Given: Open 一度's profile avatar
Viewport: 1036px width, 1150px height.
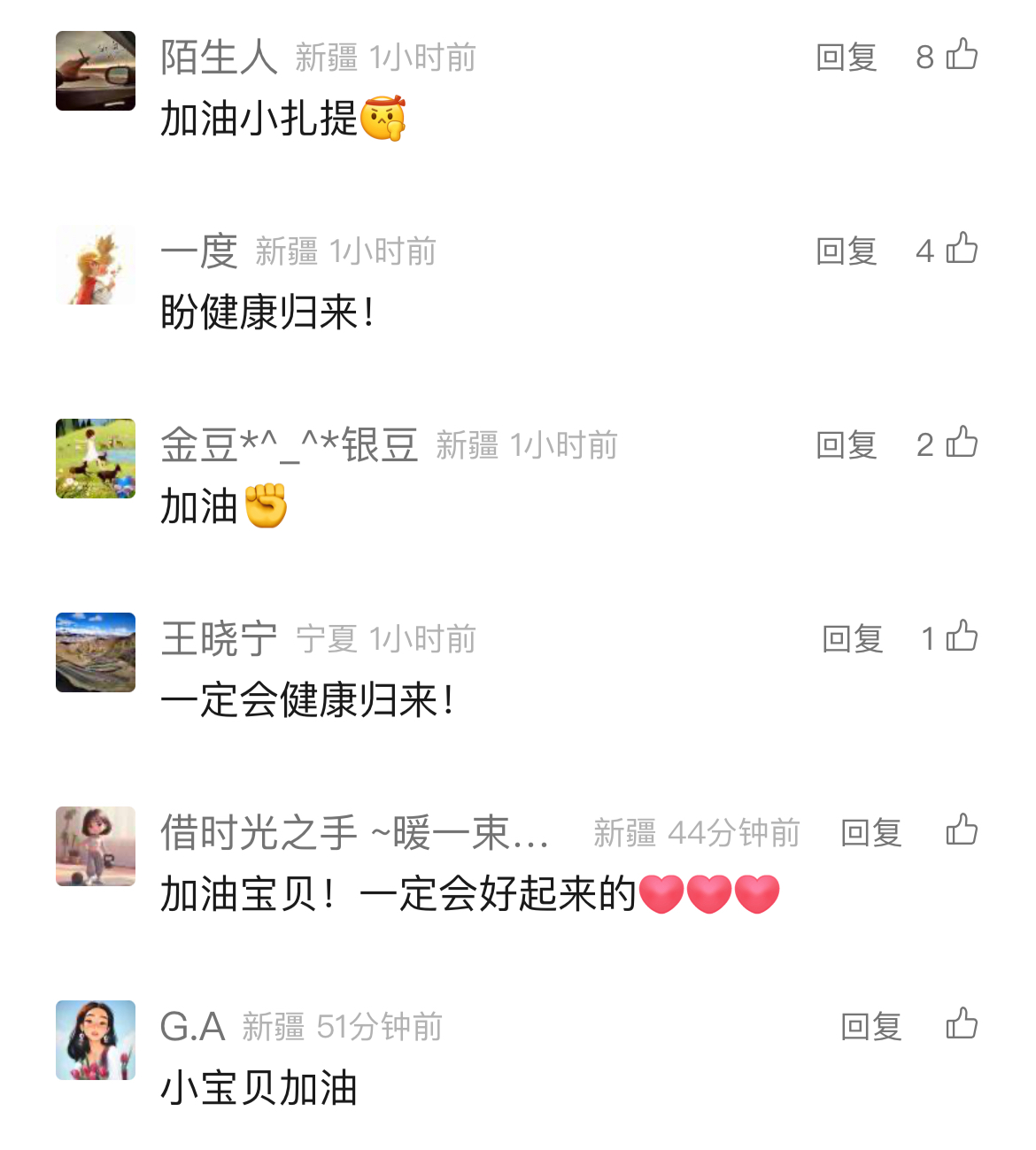Looking at the screenshot, I should point(96,265).
